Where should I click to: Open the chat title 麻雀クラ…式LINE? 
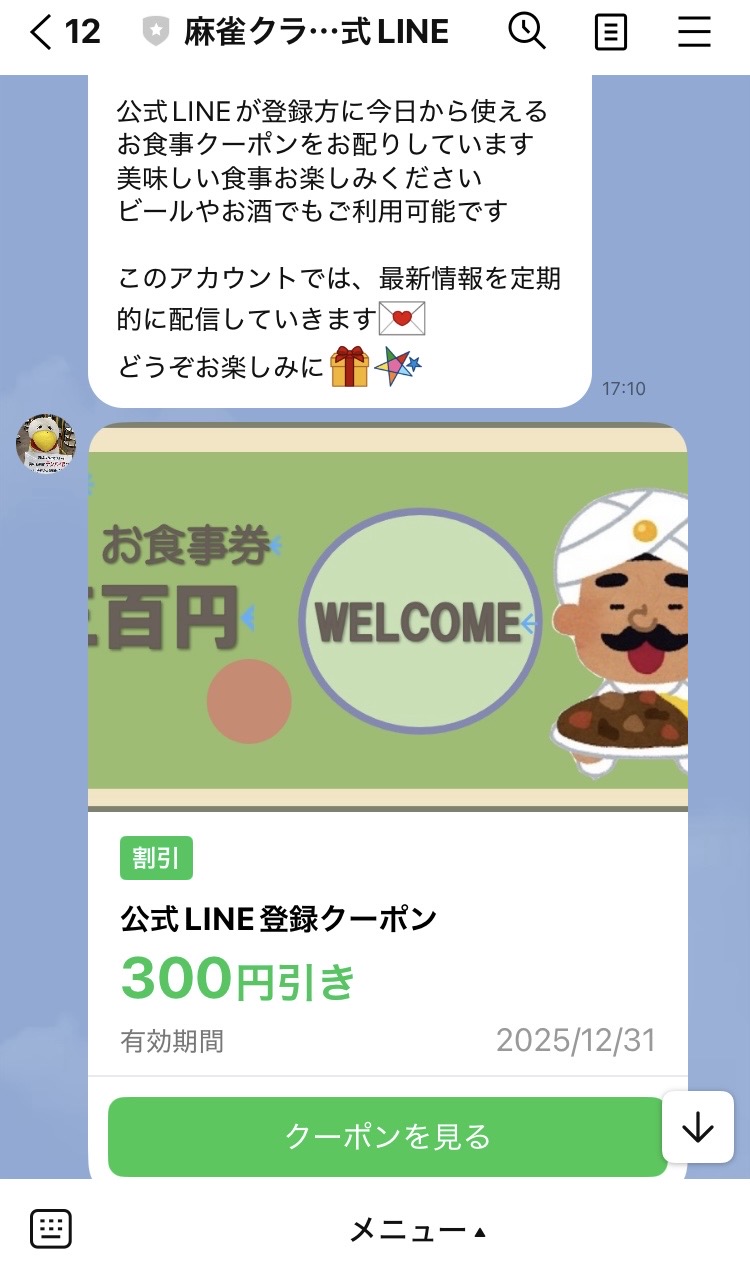310,31
